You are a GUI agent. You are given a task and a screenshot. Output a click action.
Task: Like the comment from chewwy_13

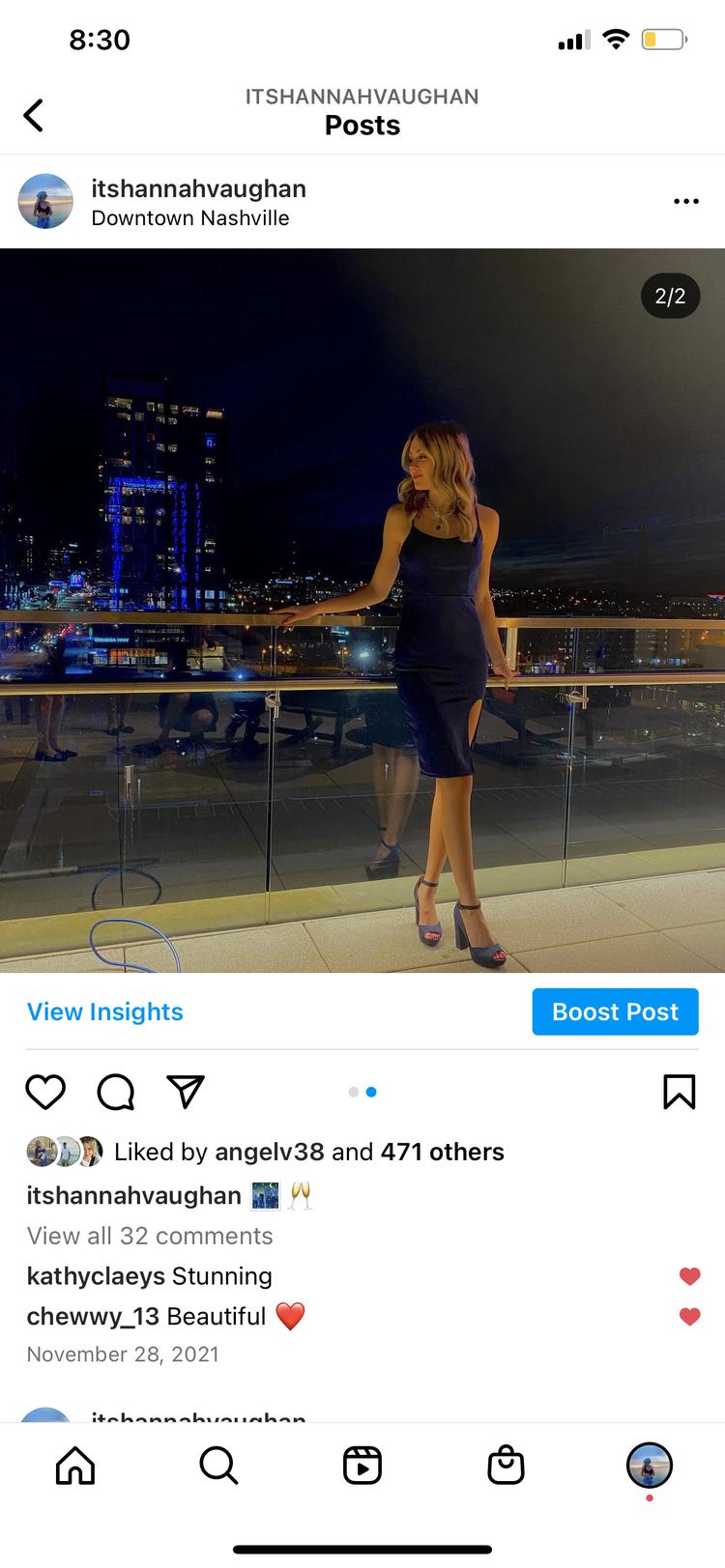pos(689,1316)
